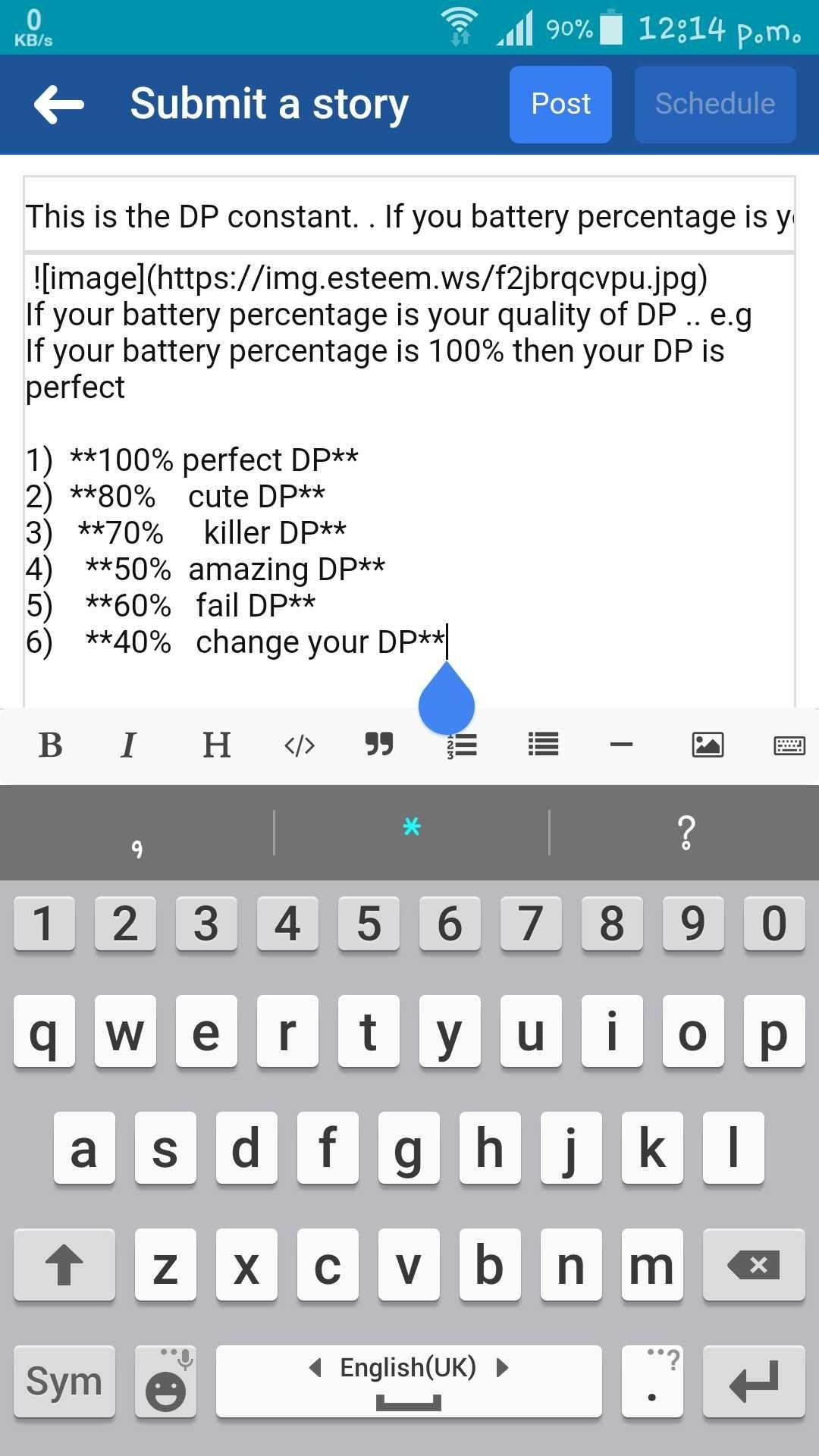Select the asterisk suggestion
This screenshot has height=1456, width=819.
[x=411, y=831]
